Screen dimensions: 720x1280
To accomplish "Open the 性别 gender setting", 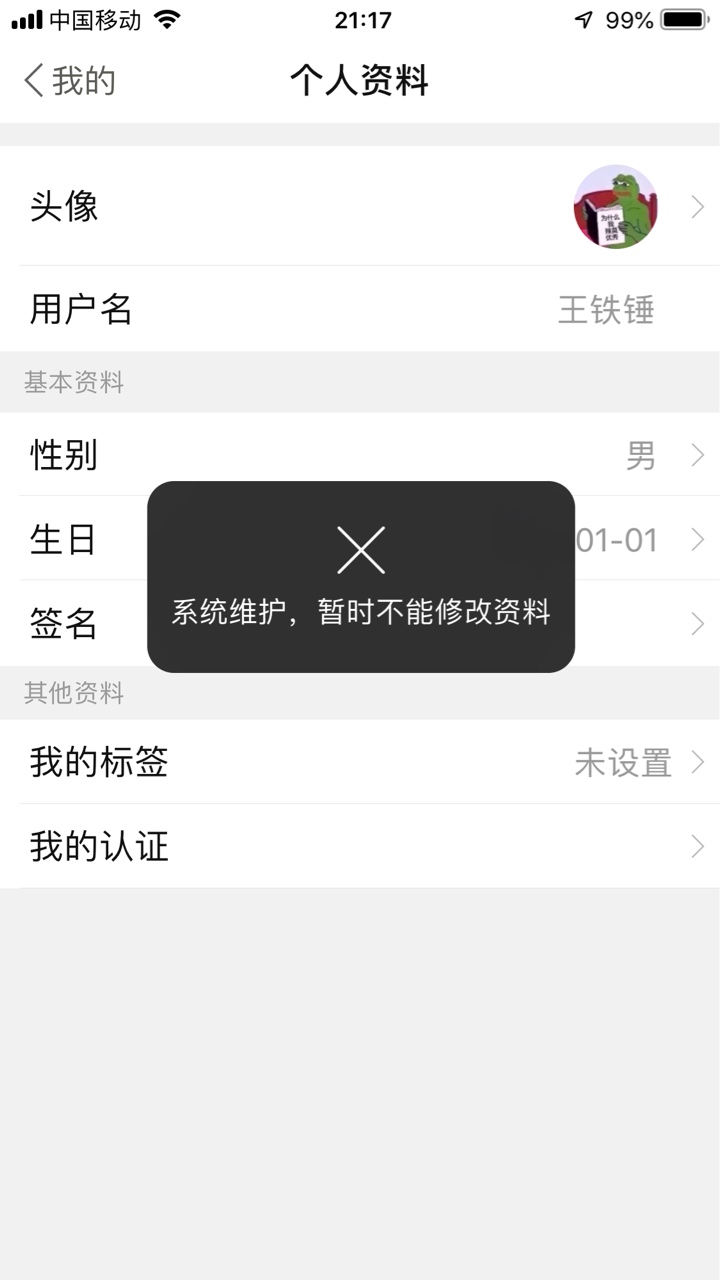I will click(360, 455).
